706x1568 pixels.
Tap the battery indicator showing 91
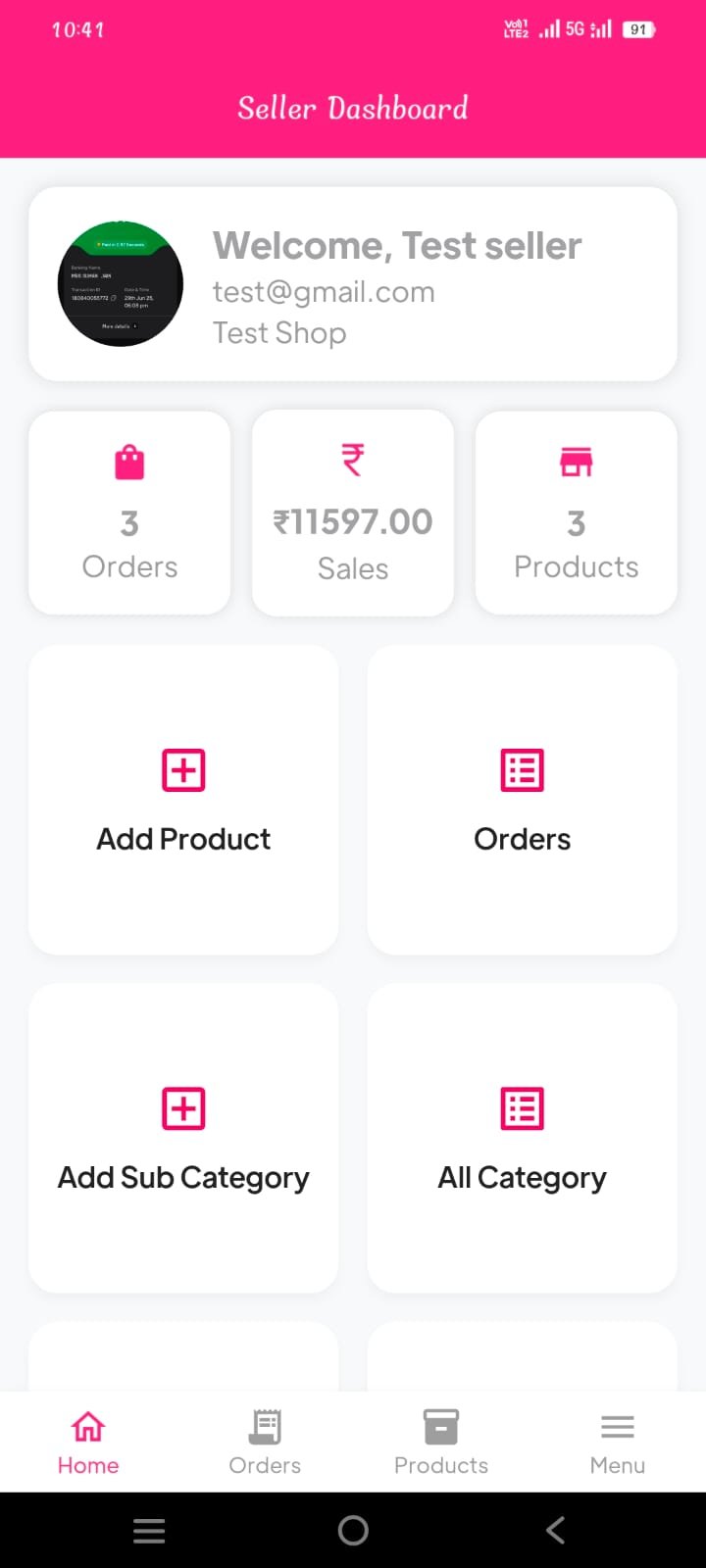pyautogui.click(x=638, y=29)
